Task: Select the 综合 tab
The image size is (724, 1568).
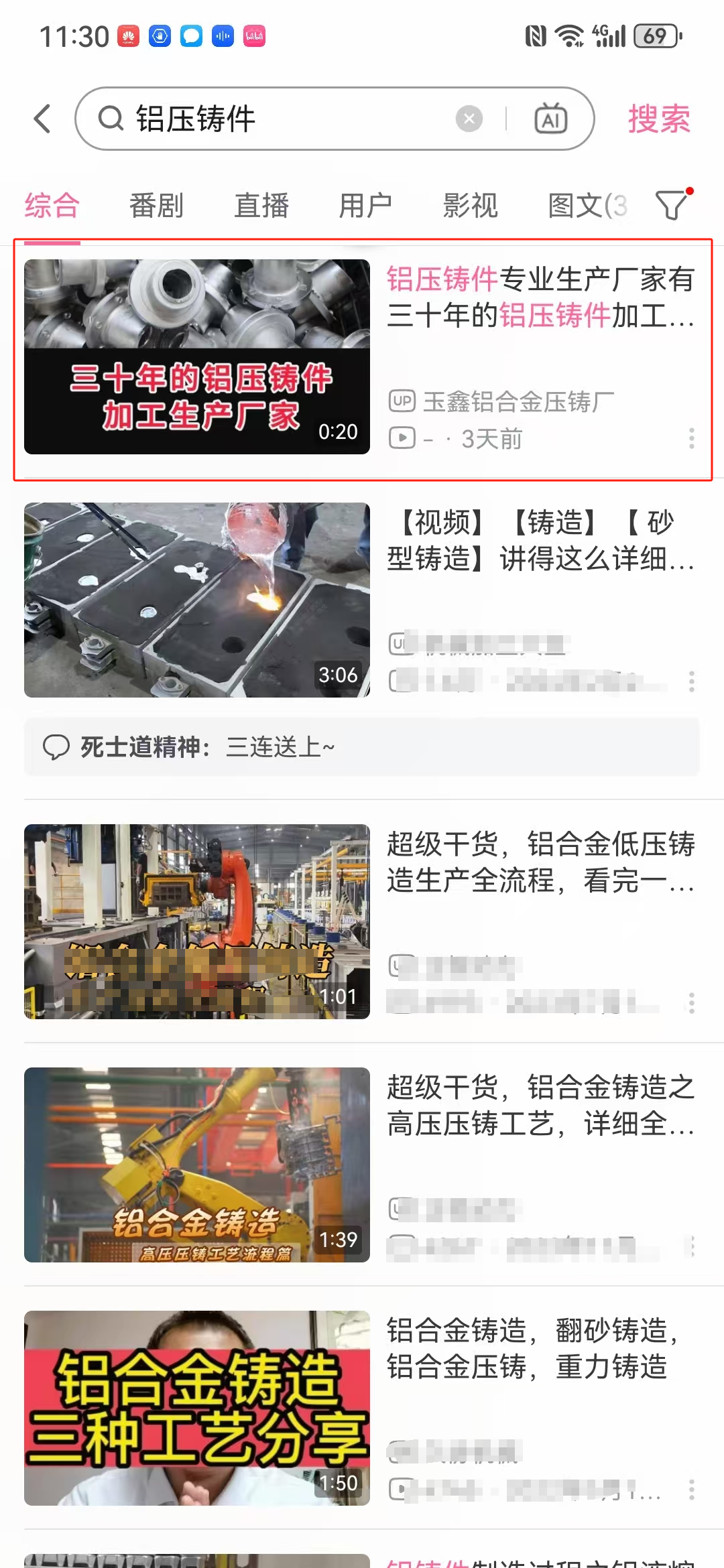Action: [x=52, y=205]
